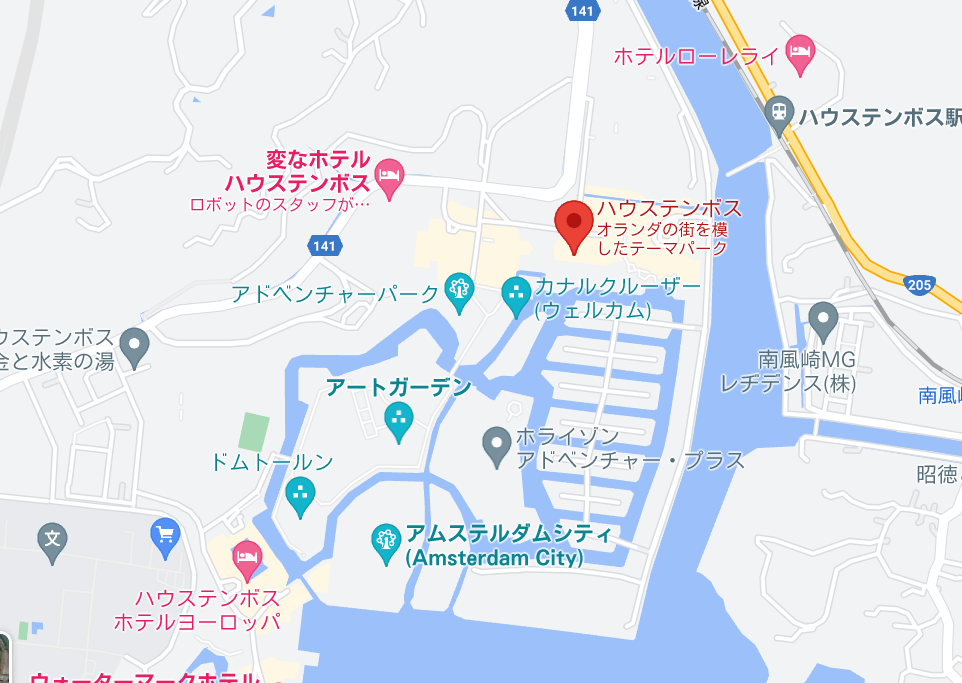Open the ドムトールン marker
The width and height of the screenshot is (962, 683).
[300, 493]
